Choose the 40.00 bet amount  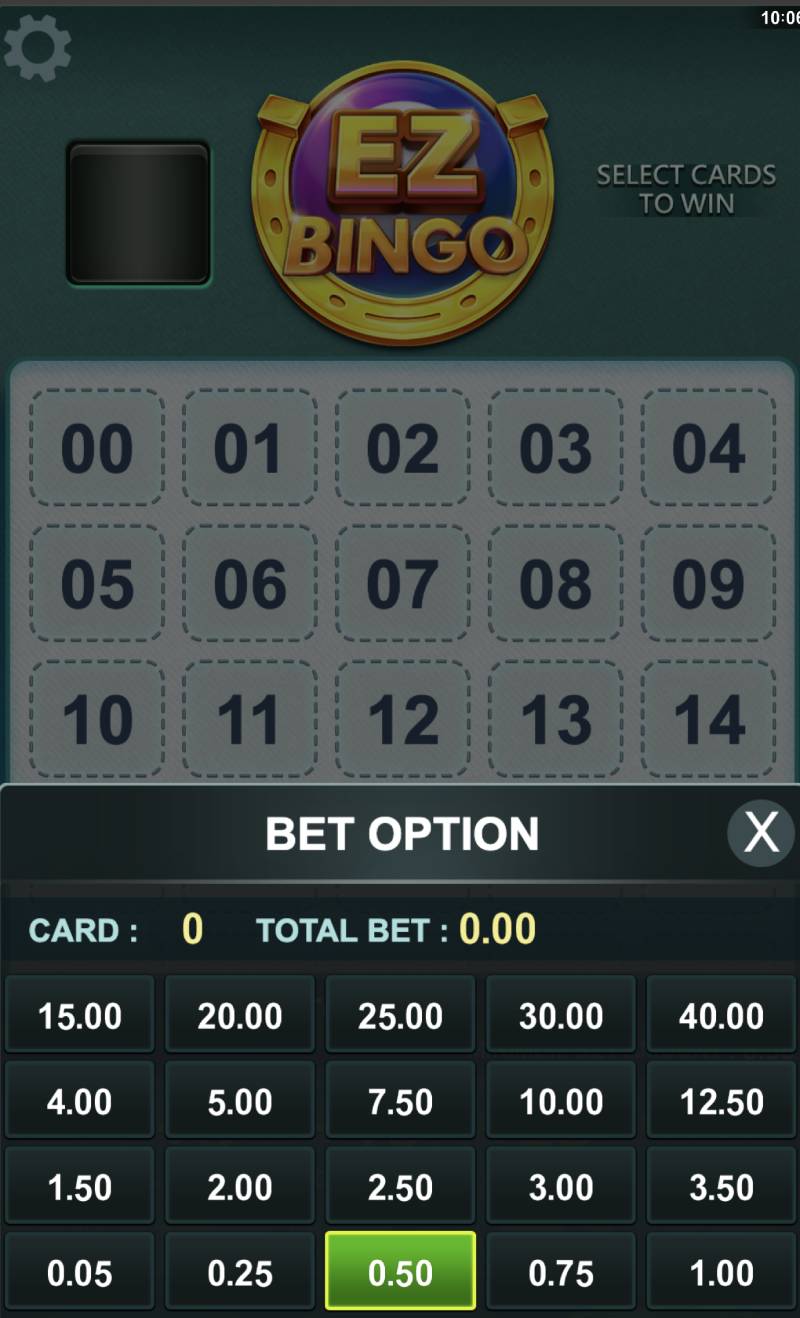[x=721, y=1016]
